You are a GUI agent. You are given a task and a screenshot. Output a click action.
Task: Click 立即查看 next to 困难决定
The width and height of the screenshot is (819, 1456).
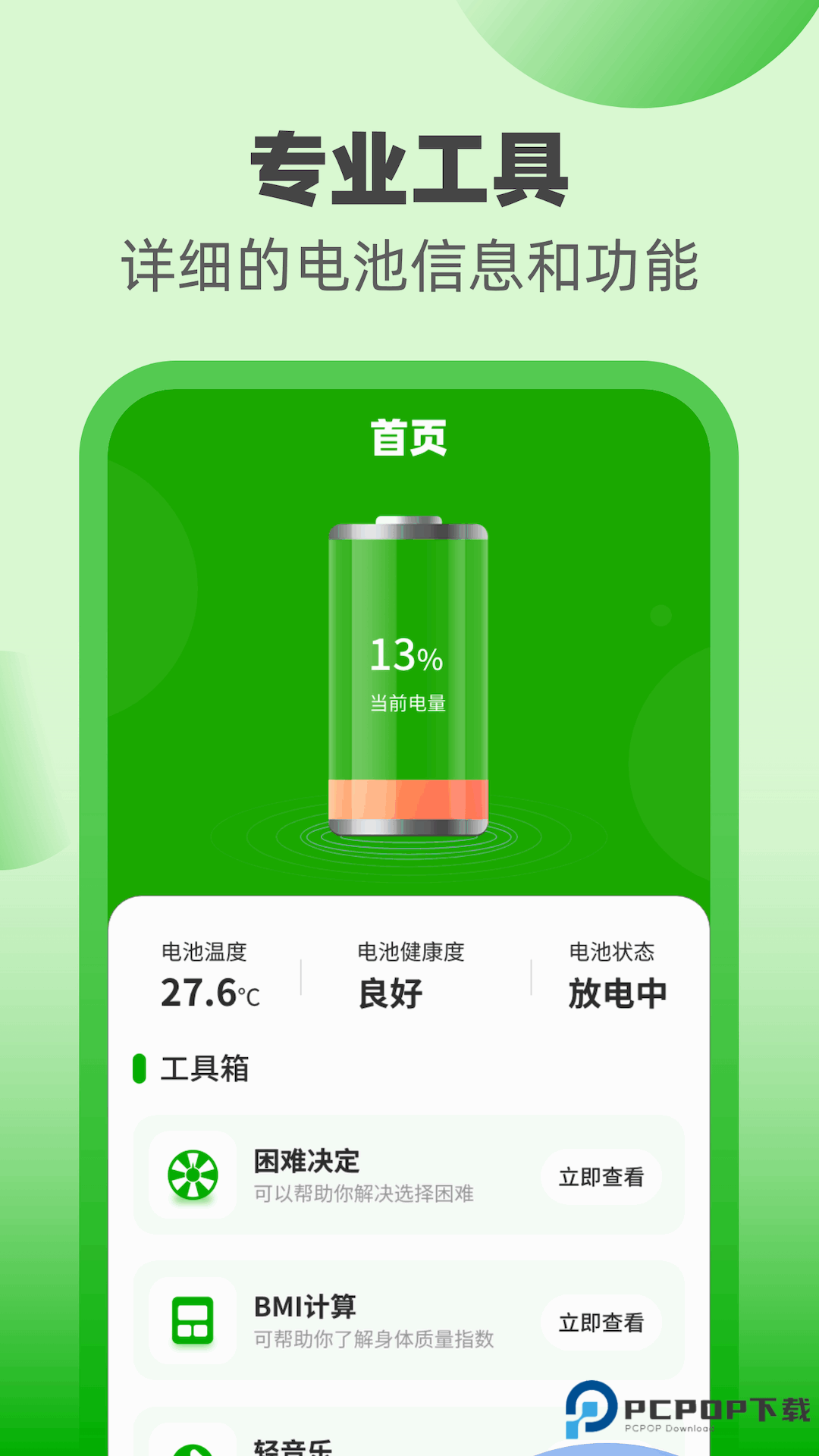point(602,1177)
